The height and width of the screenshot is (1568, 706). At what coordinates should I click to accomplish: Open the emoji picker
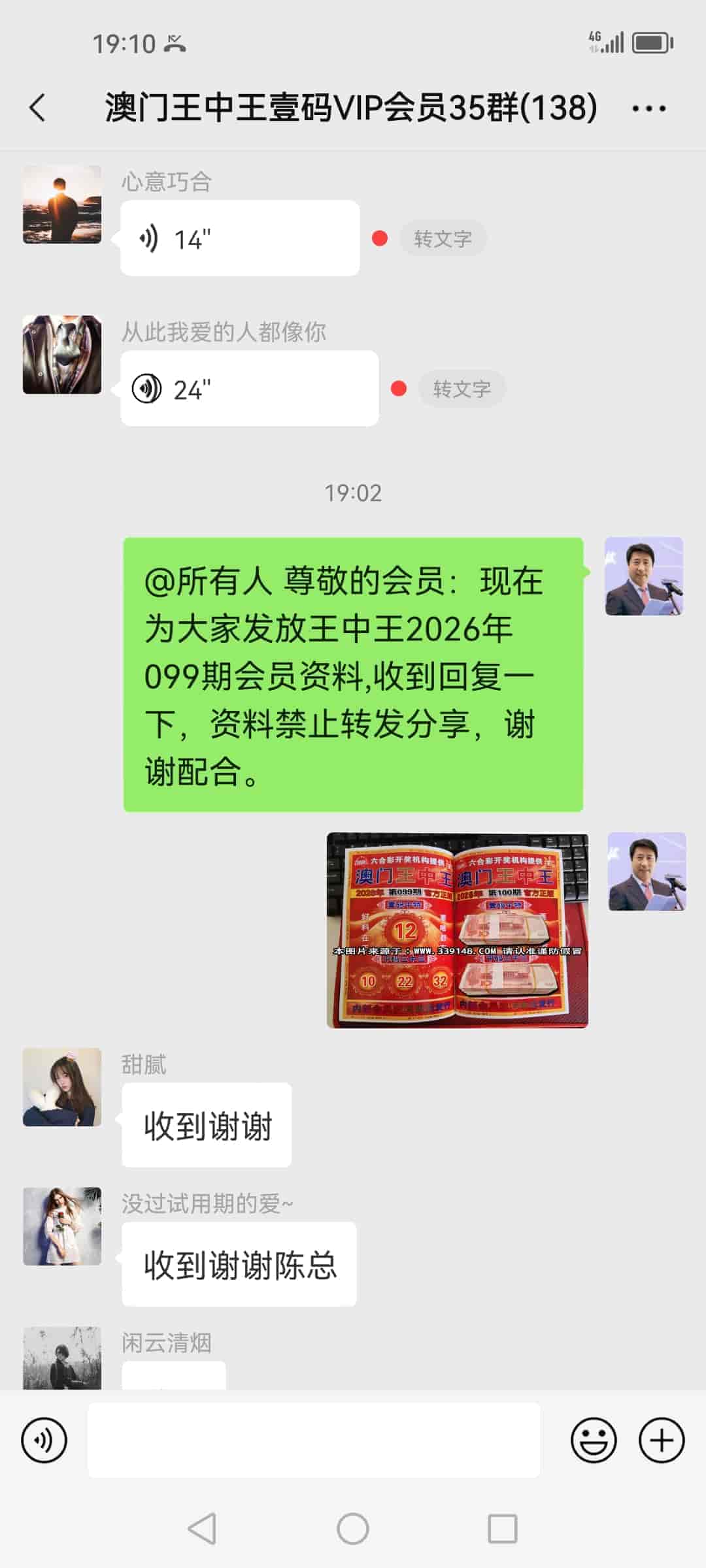(x=594, y=1440)
